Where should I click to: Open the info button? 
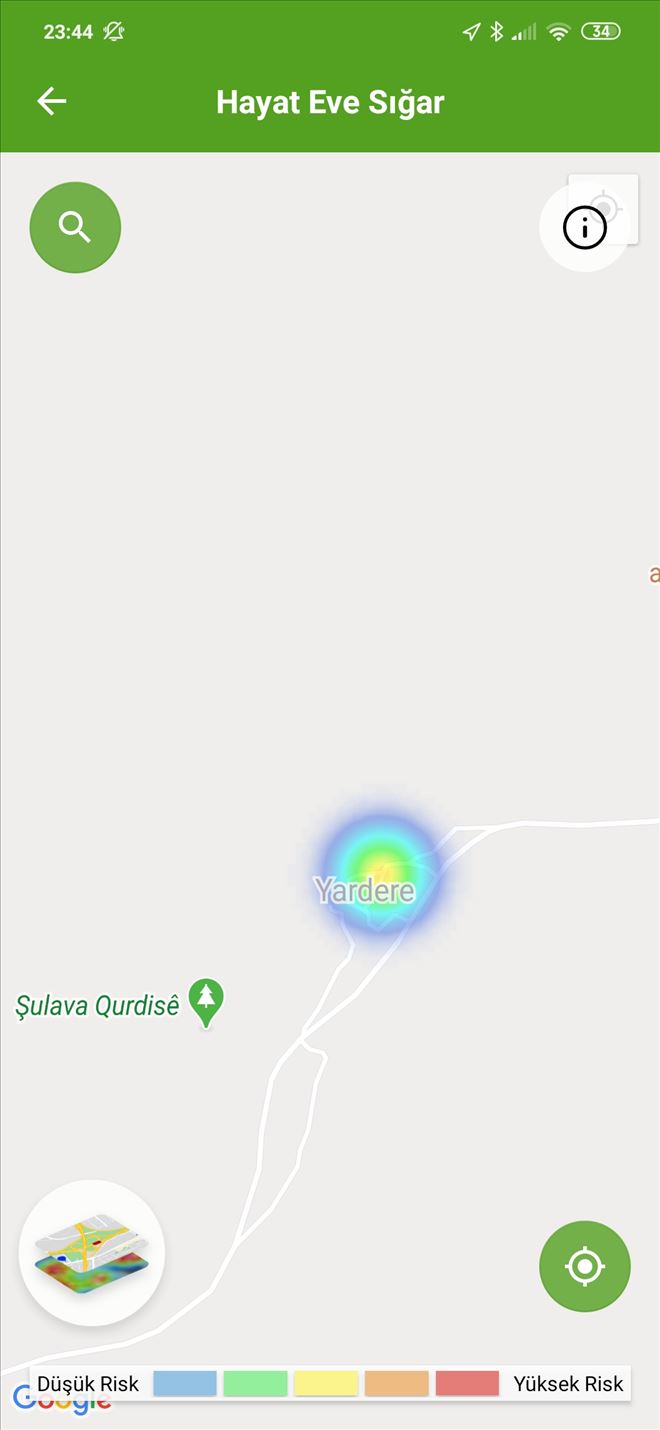click(585, 228)
